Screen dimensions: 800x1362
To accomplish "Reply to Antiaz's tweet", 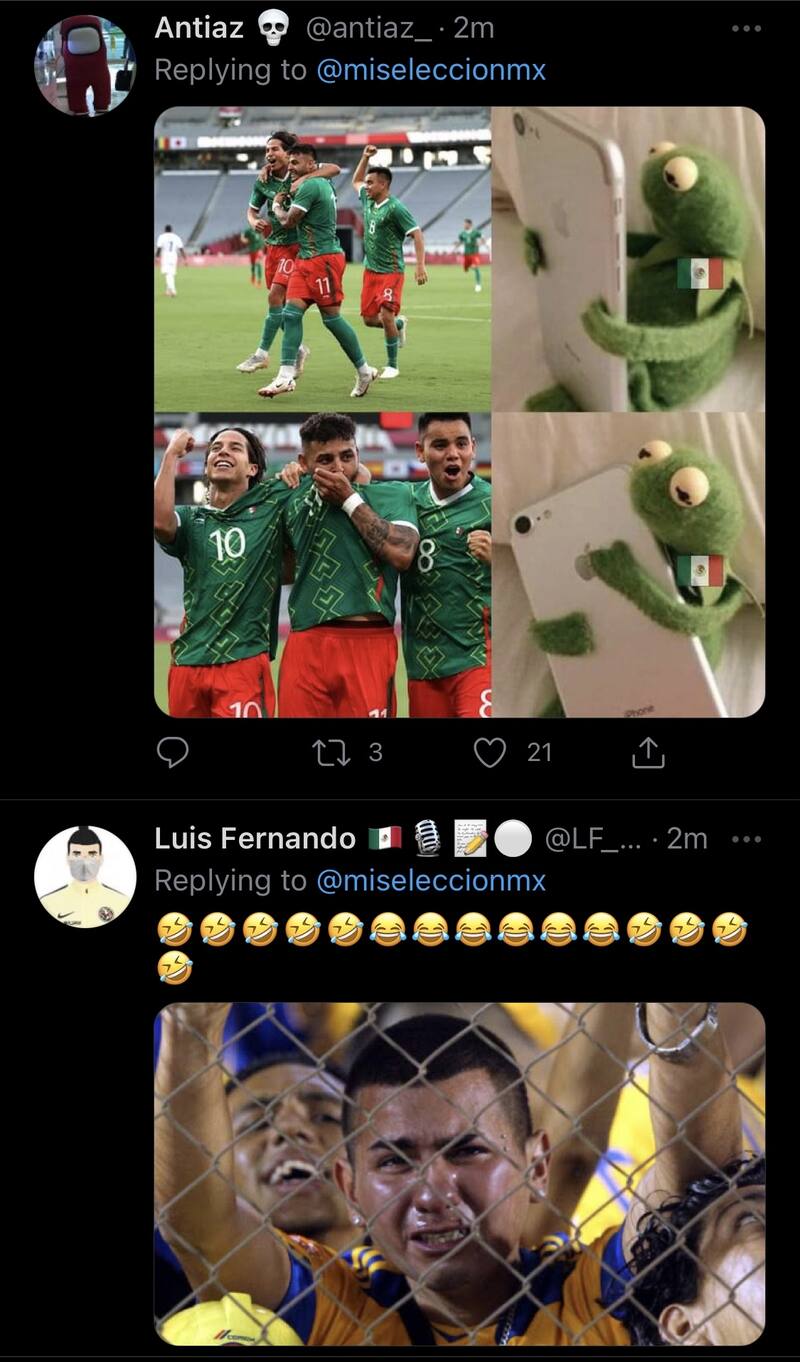I will tap(173, 752).
